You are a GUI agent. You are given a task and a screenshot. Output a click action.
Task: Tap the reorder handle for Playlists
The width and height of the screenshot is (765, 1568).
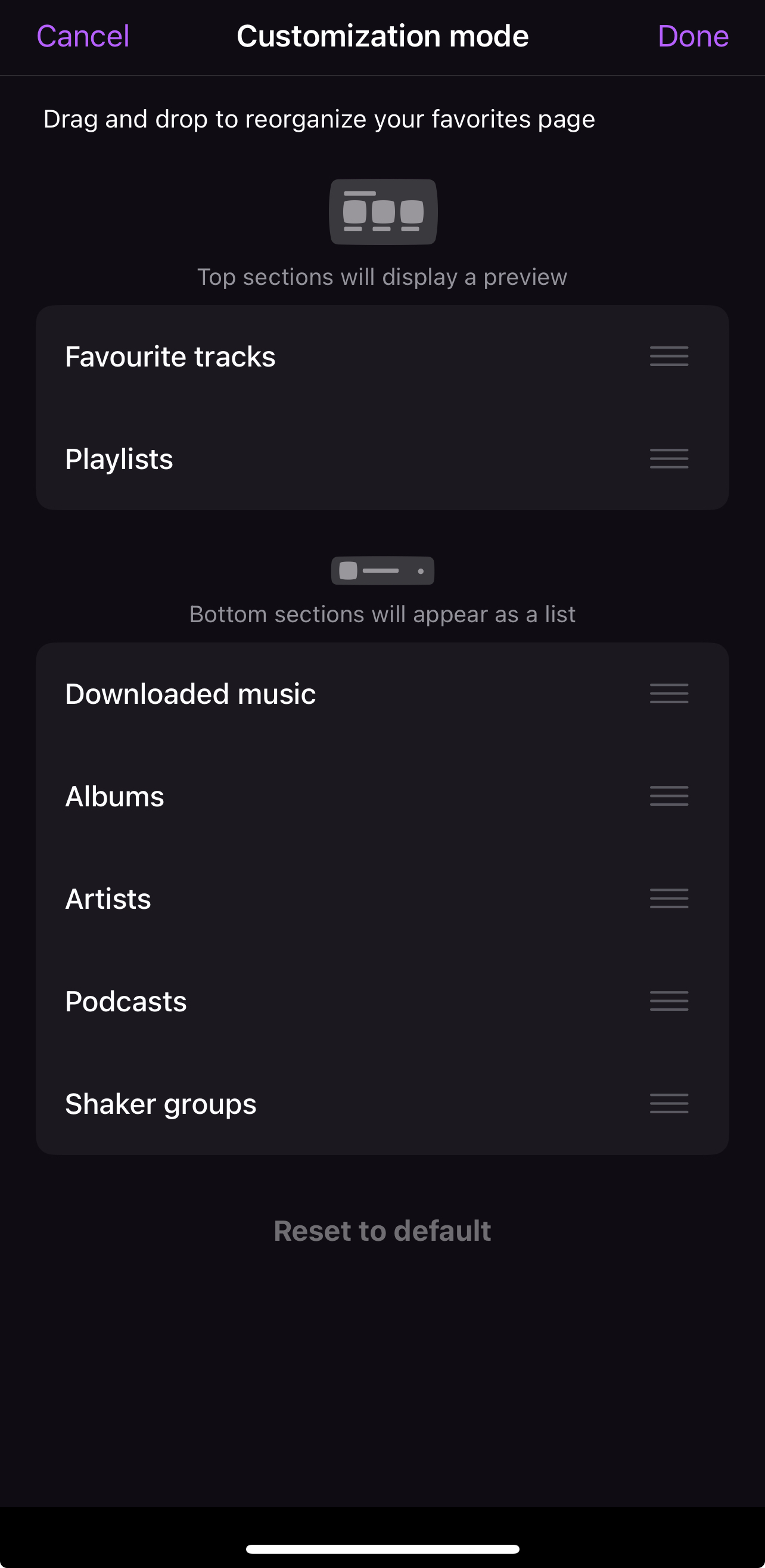coord(669,458)
